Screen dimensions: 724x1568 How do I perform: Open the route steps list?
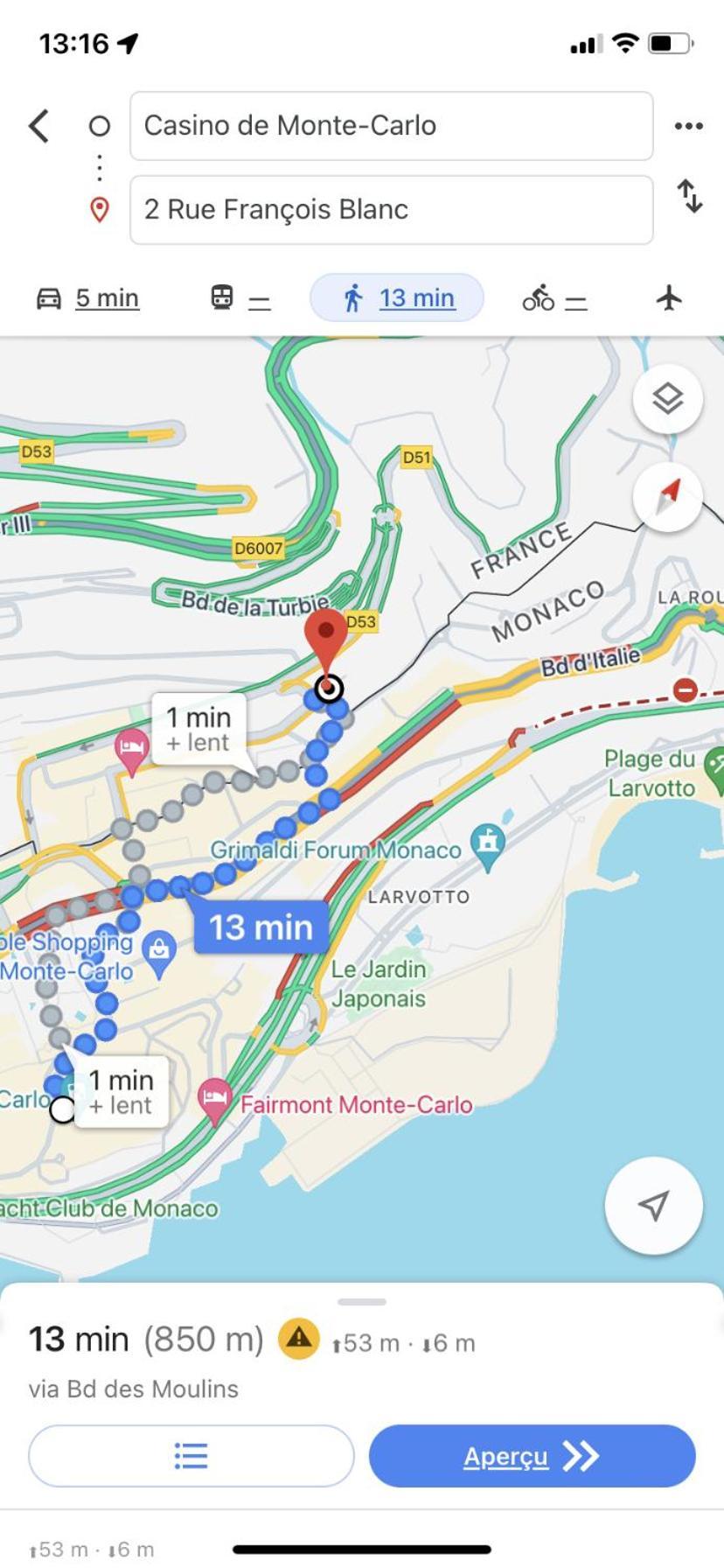(x=191, y=1456)
